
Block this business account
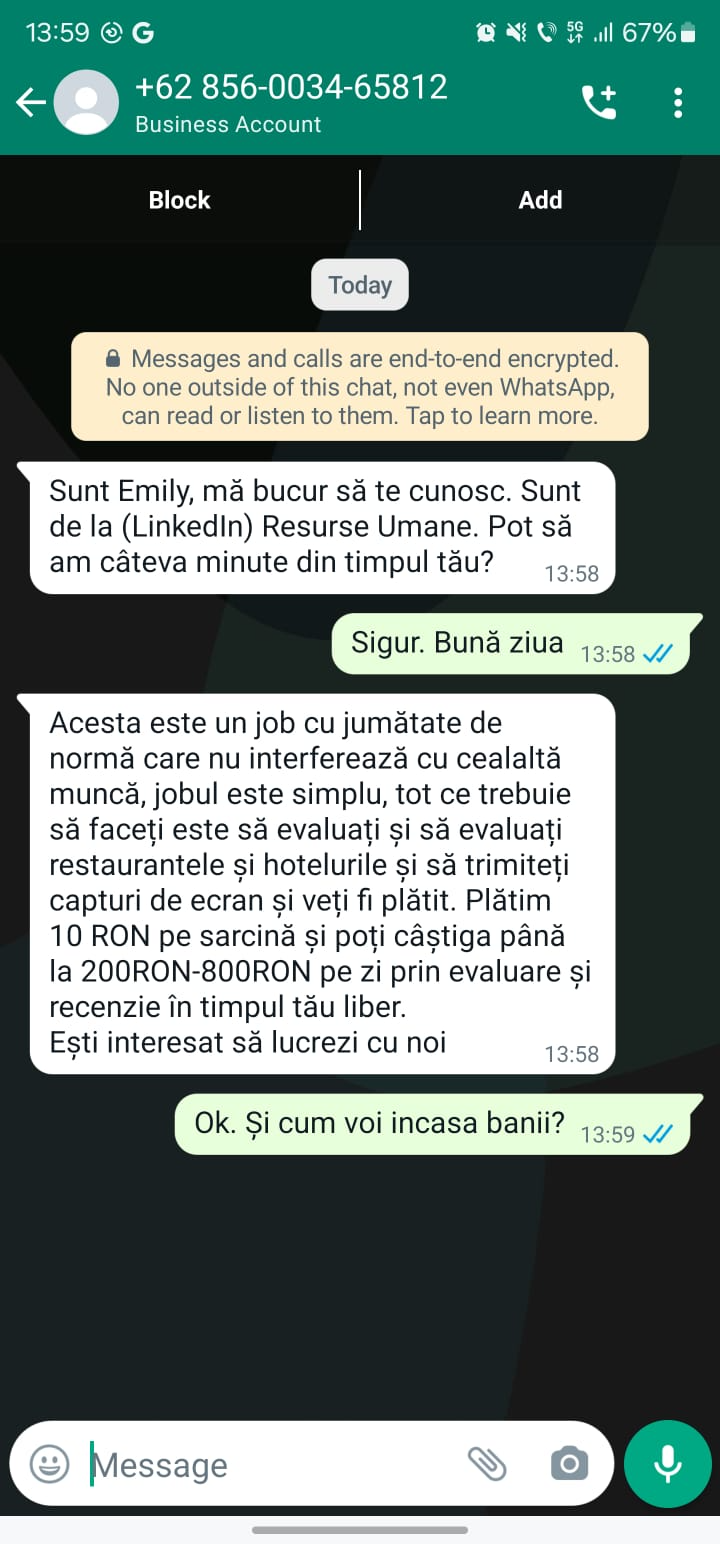point(180,200)
